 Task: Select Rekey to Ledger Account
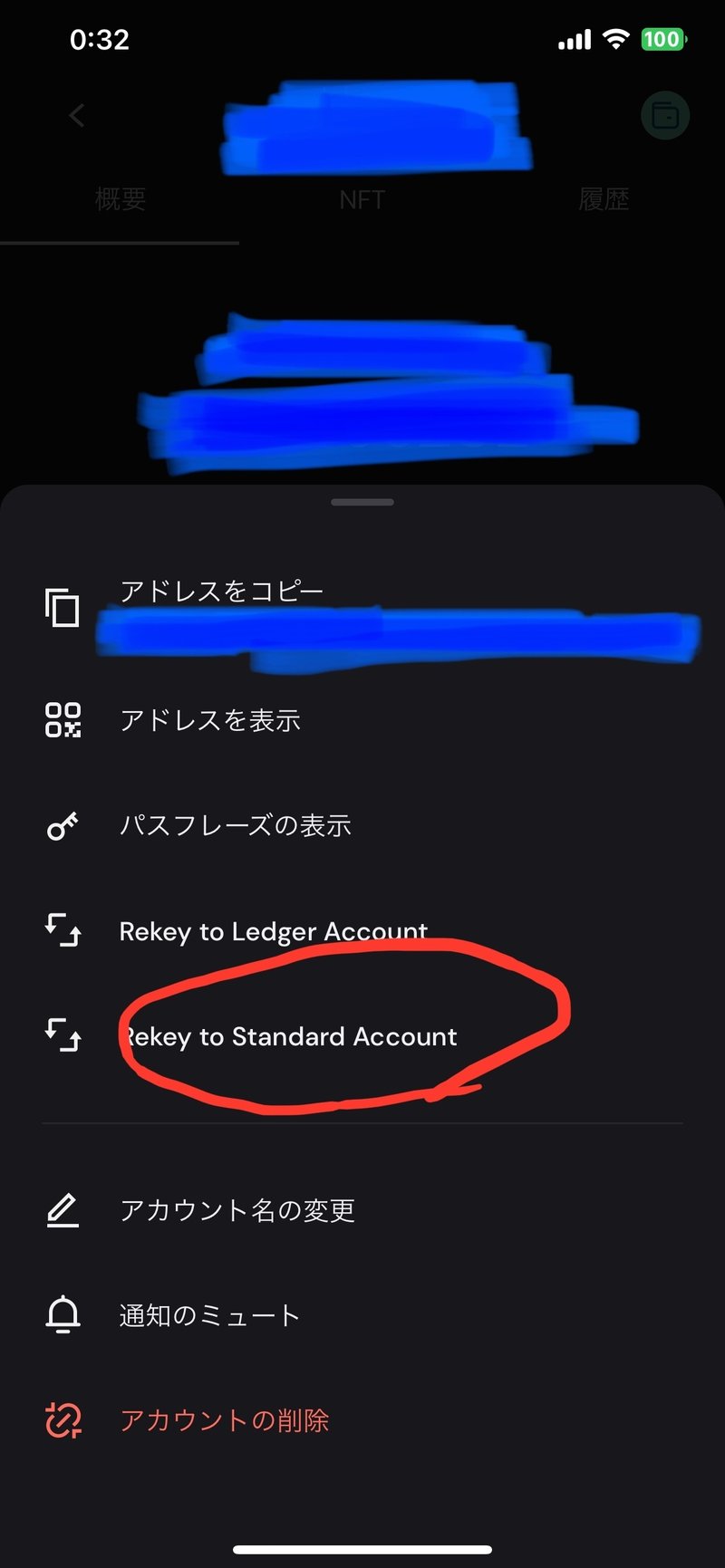click(362, 931)
